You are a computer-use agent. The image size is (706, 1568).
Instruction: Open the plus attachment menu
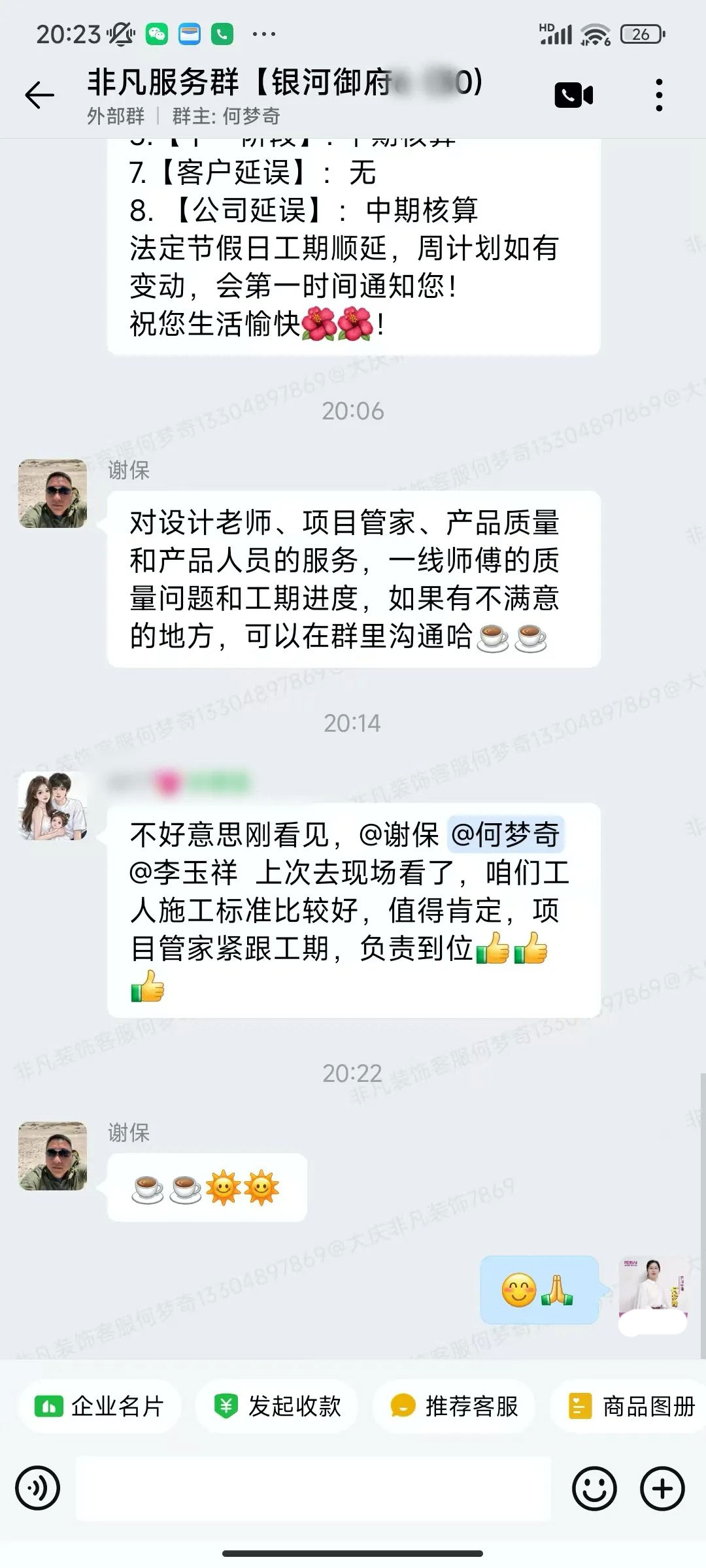[x=662, y=1489]
